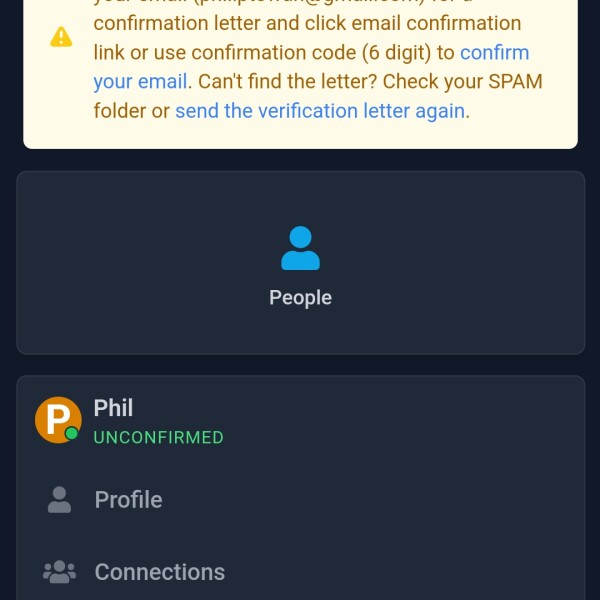Open the Profile menu item
The image size is (600, 600).
click(128, 500)
